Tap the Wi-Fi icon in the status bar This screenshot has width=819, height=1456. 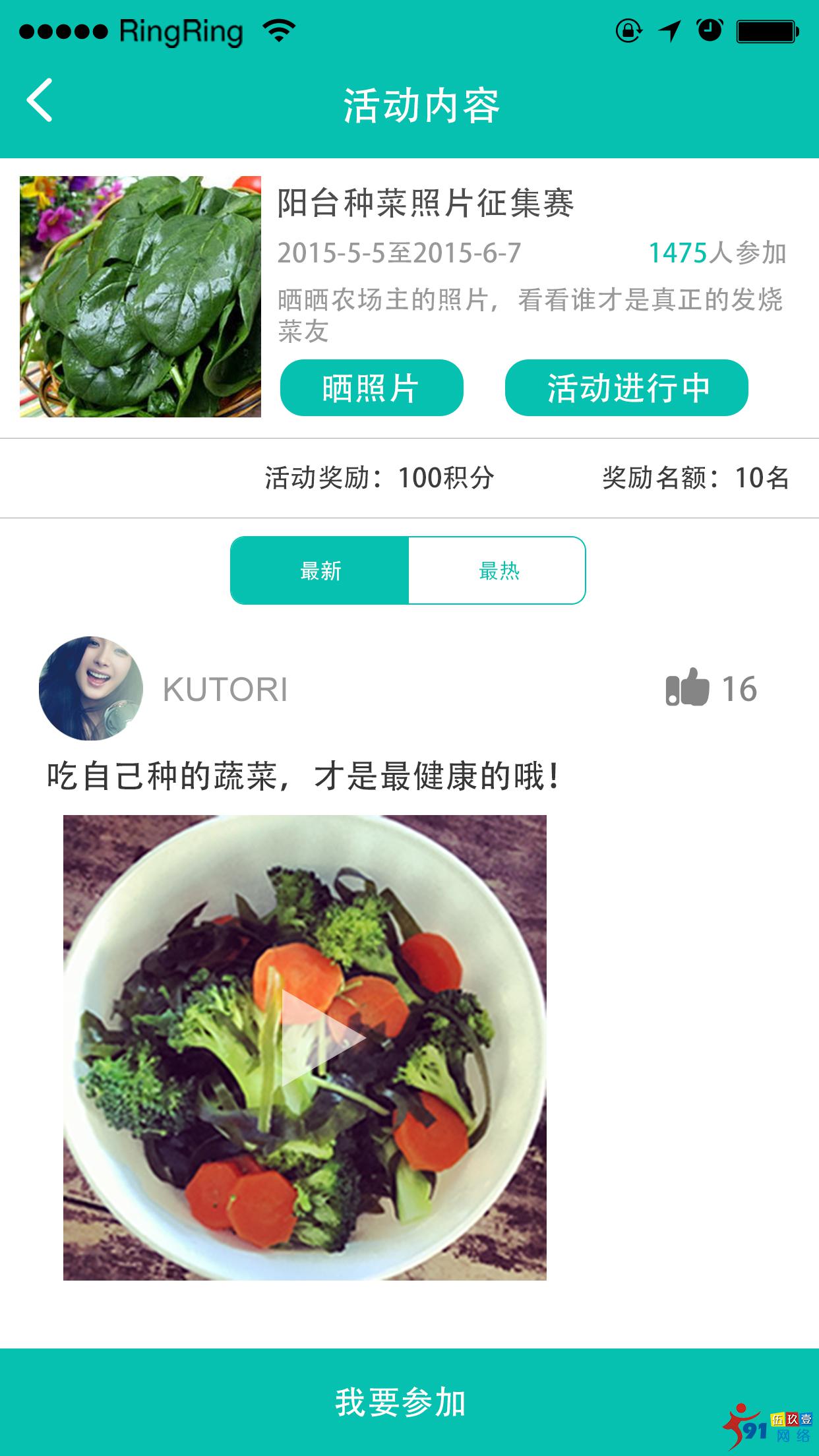(280, 29)
